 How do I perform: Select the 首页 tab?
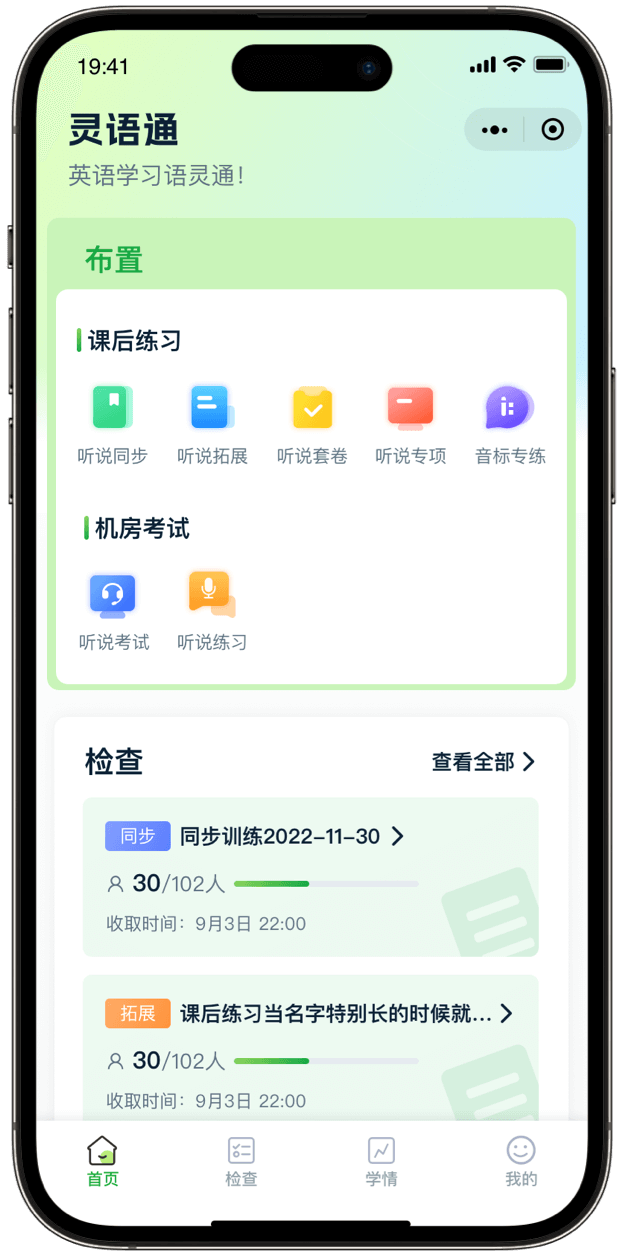[x=102, y=1162]
